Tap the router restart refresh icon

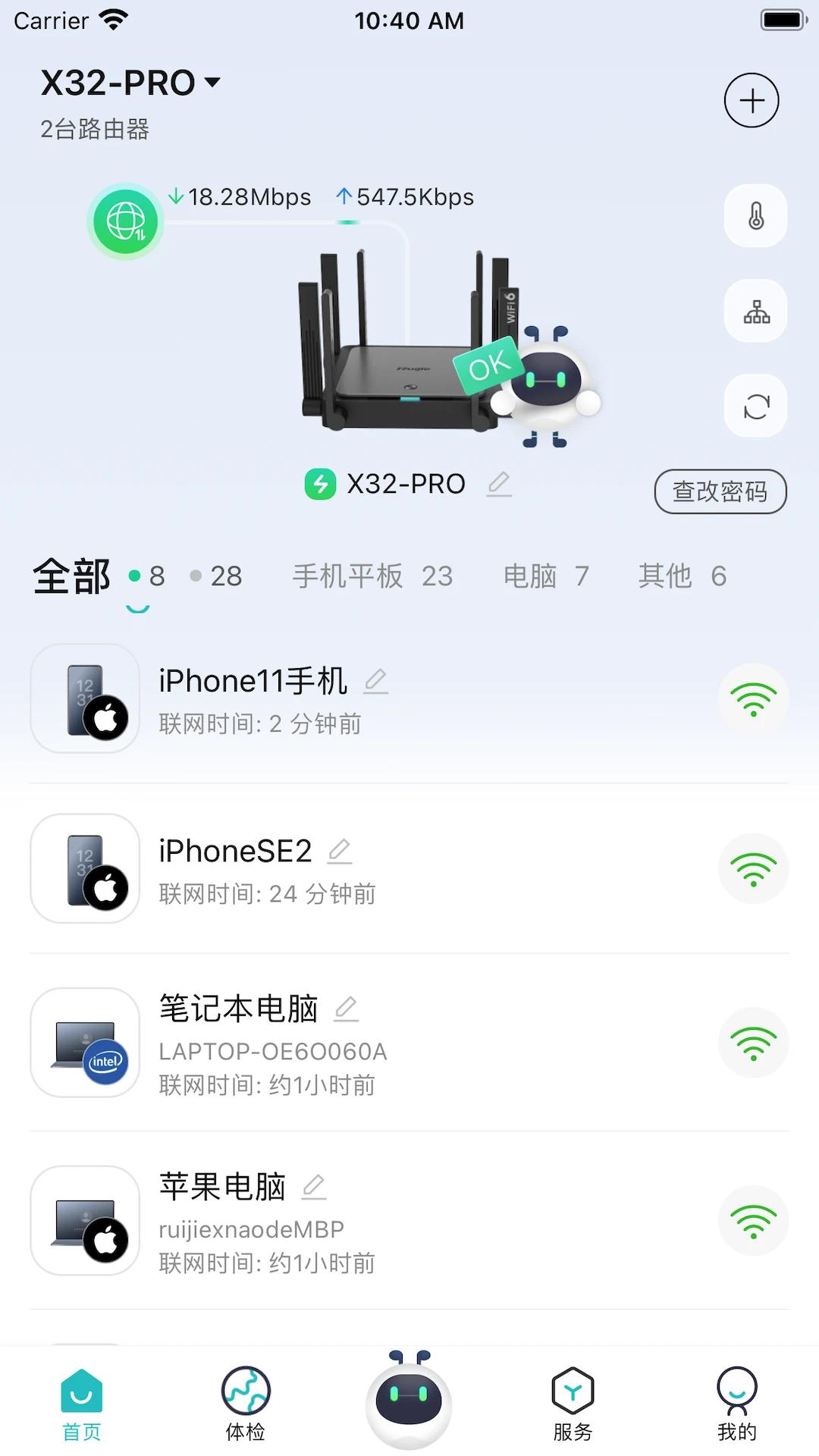pos(755,406)
